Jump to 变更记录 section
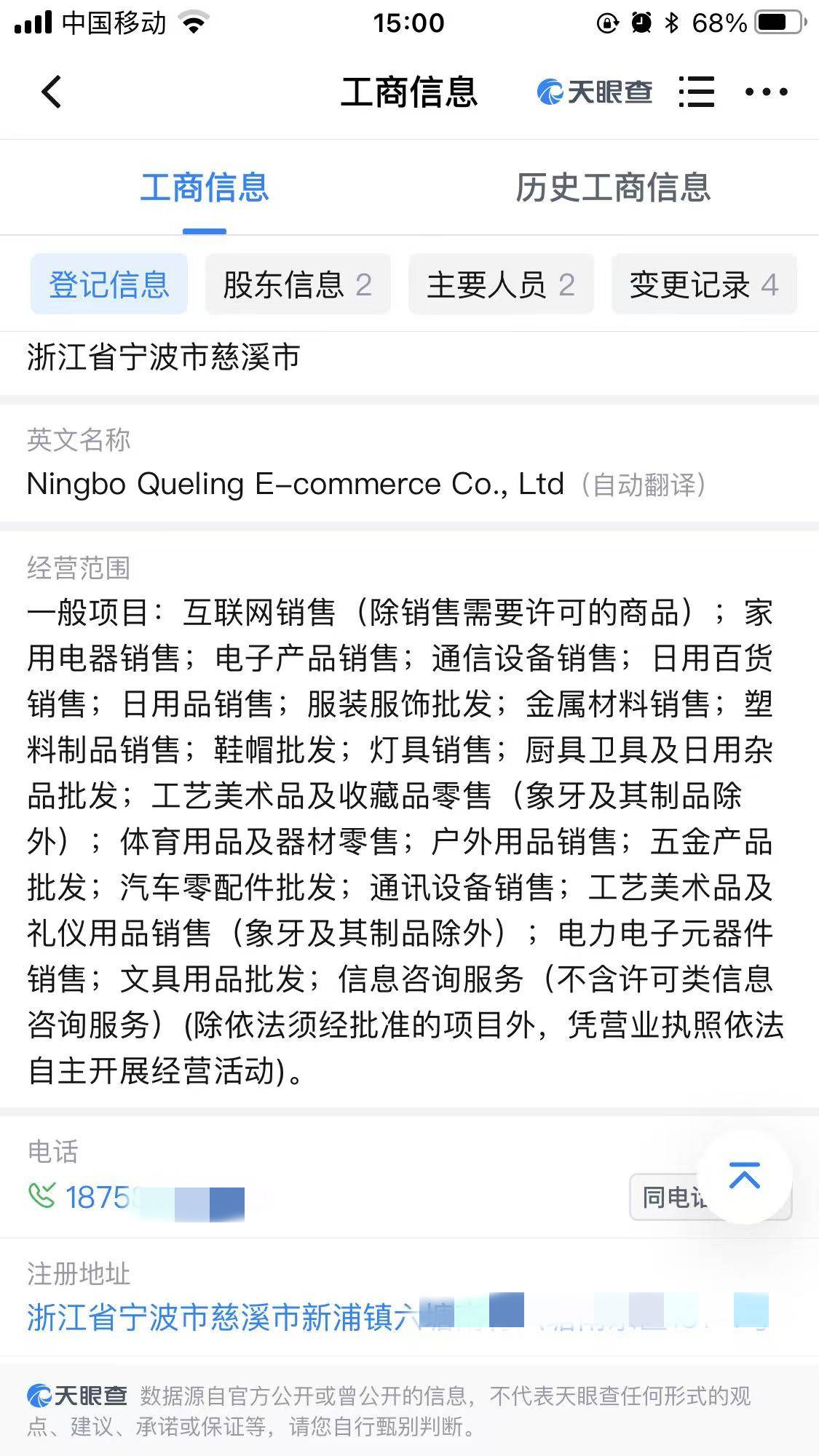819x1456 pixels. tap(704, 285)
